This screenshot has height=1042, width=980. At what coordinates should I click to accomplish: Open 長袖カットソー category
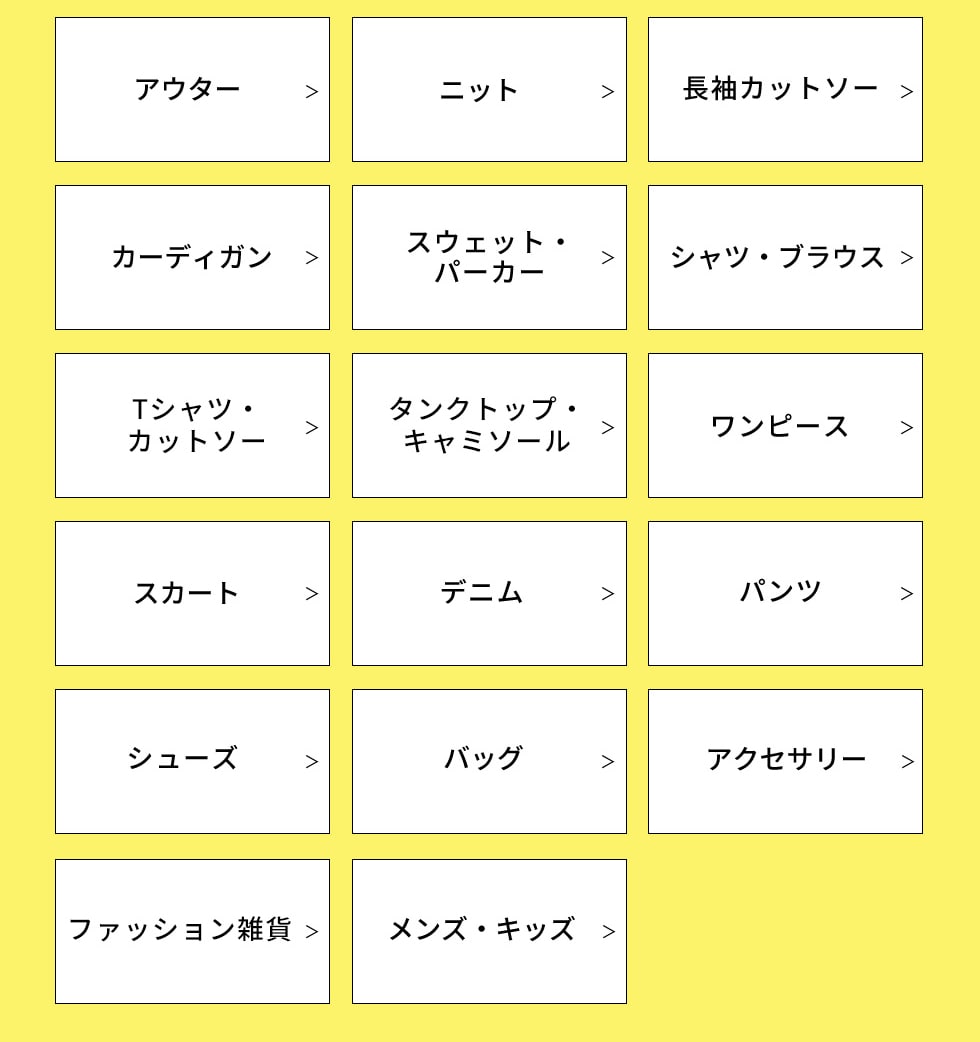[785, 90]
